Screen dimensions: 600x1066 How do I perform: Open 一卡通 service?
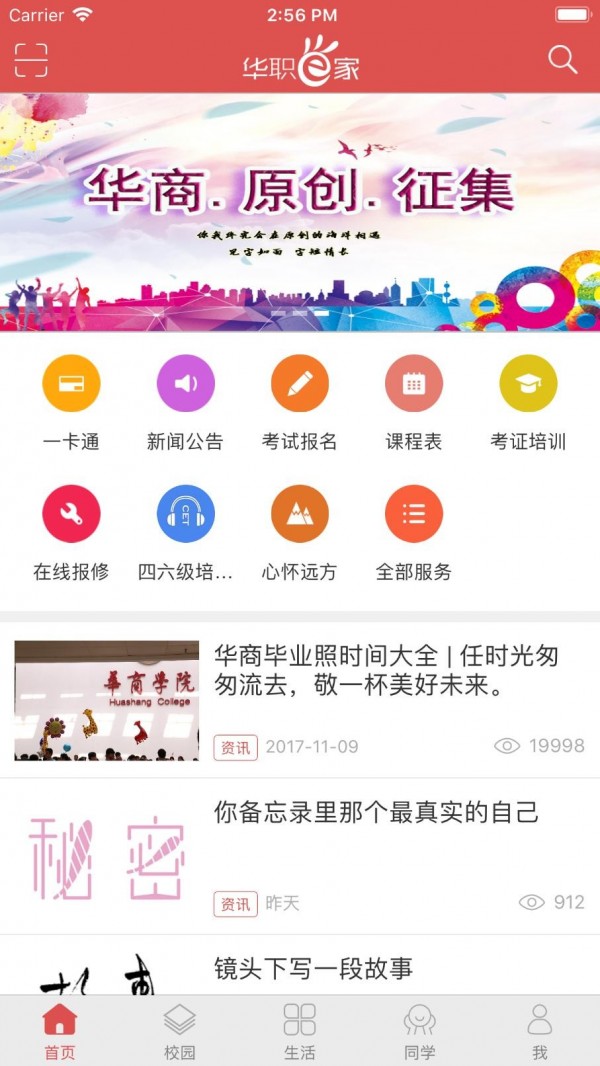point(71,384)
